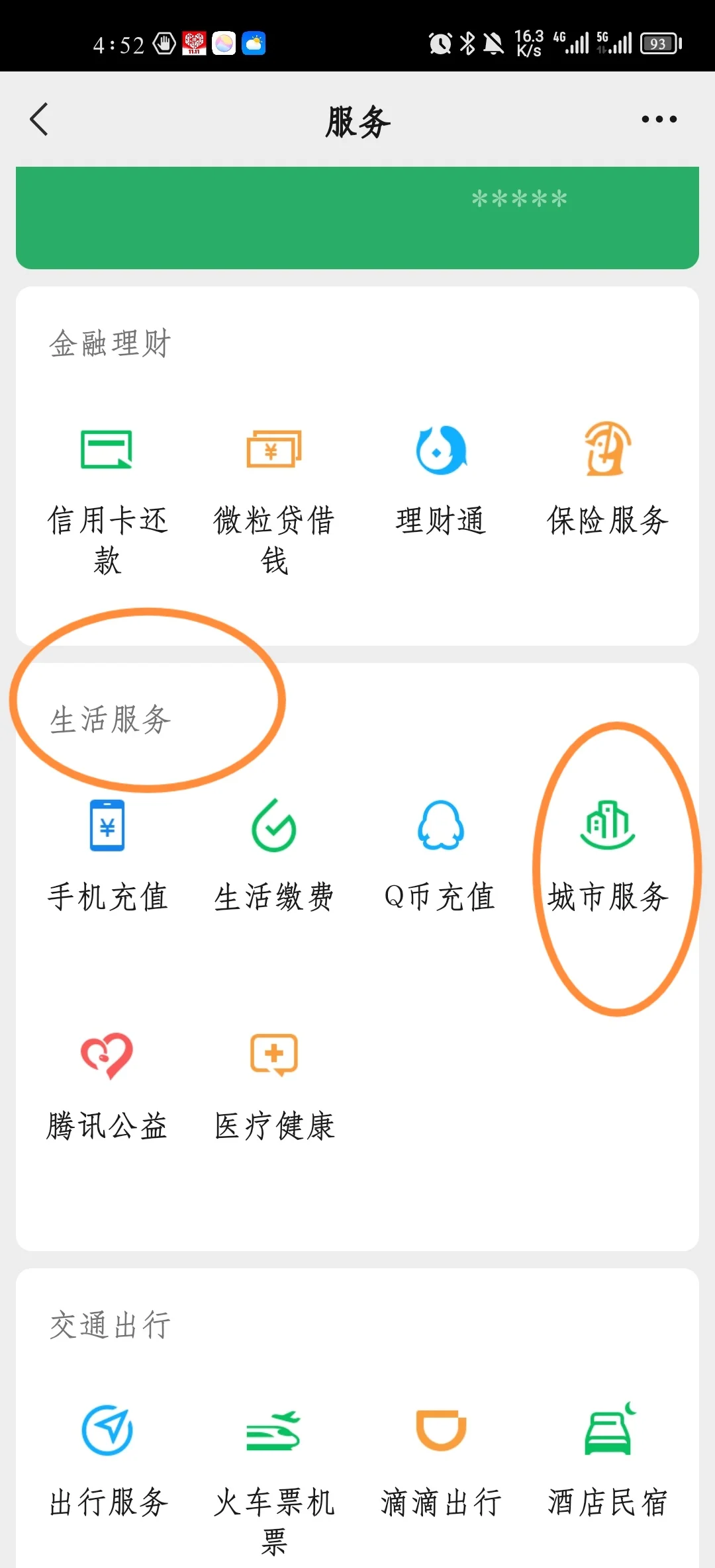This screenshot has height=1568, width=715.
Task: Open 手机充值 mobile top-up
Action: tap(108, 853)
